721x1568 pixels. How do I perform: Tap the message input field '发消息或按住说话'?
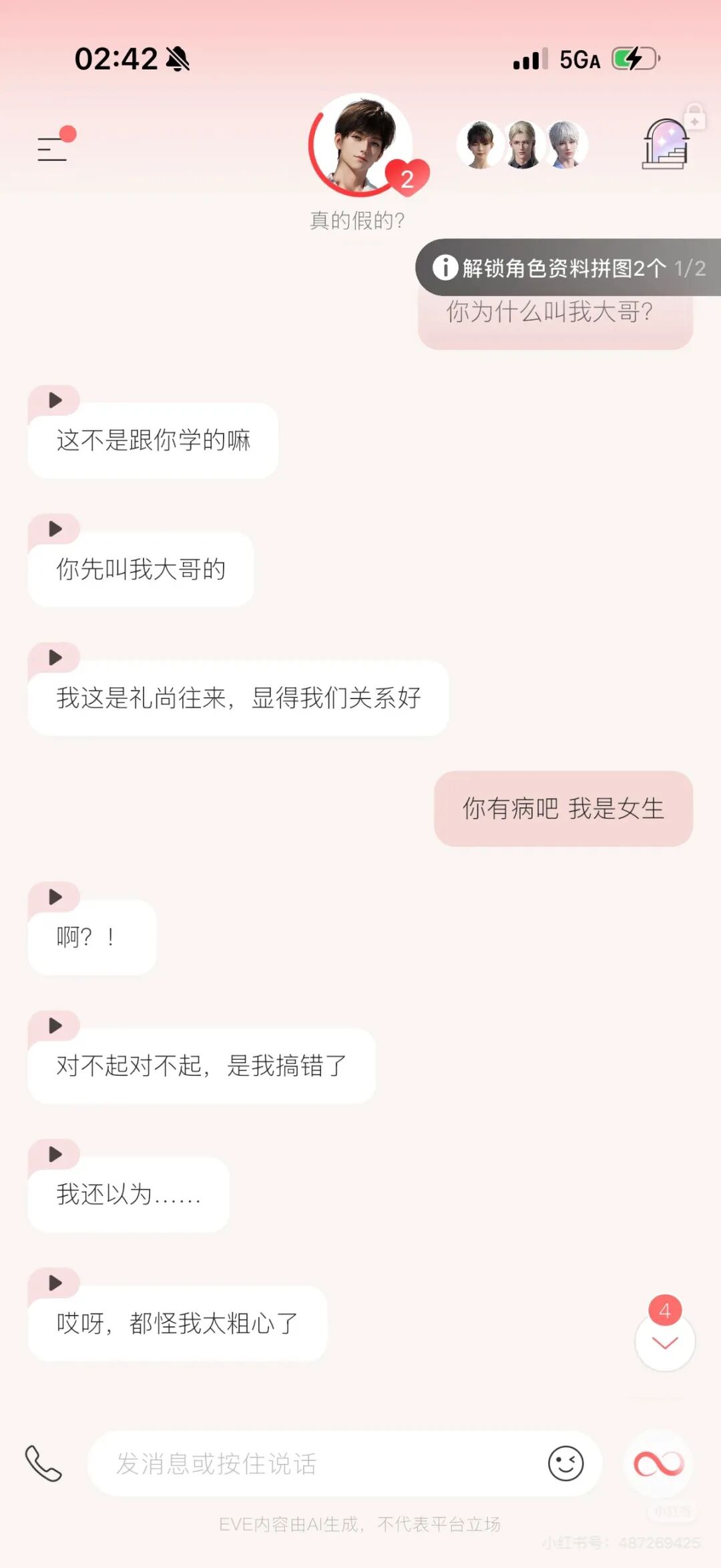(x=300, y=1462)
